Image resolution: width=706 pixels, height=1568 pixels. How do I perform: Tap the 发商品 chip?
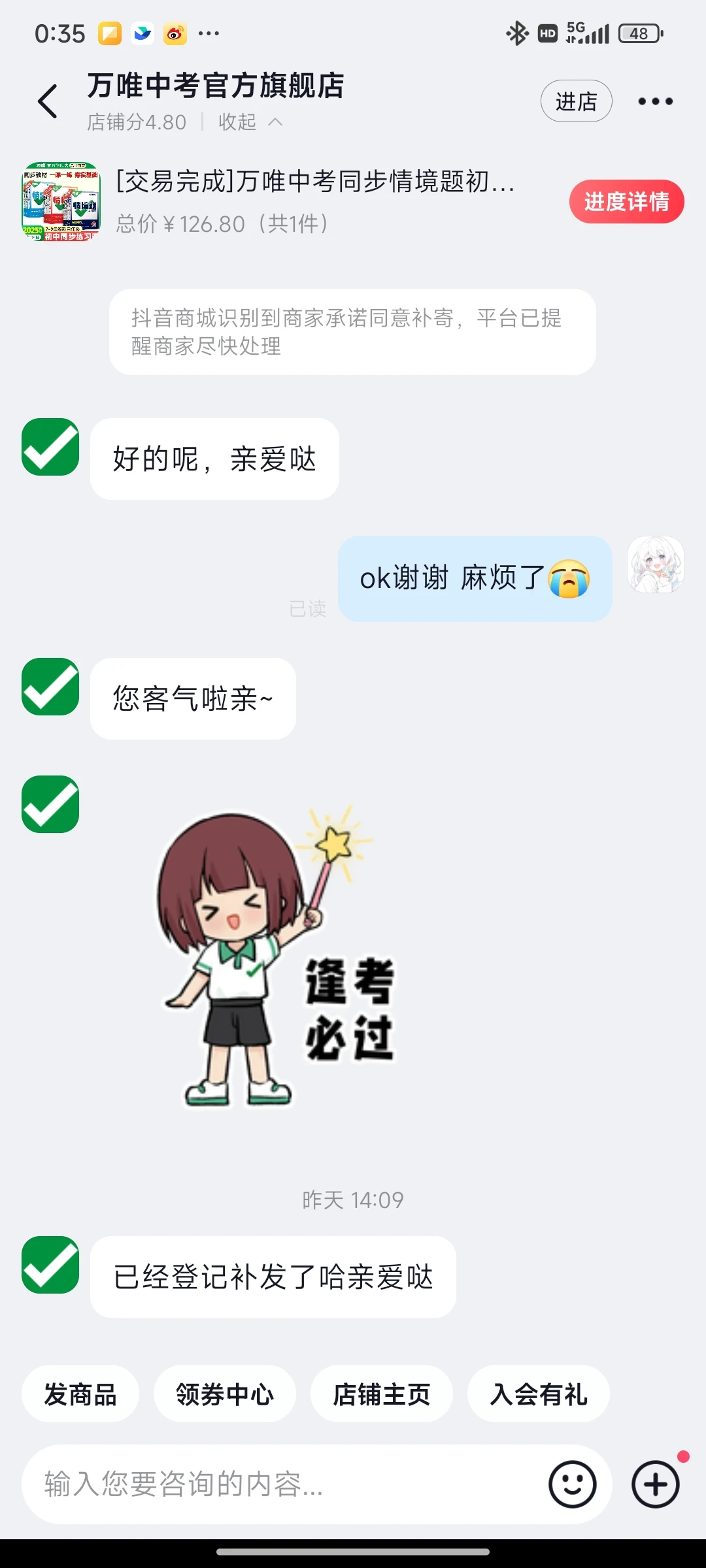[80, 1394]
